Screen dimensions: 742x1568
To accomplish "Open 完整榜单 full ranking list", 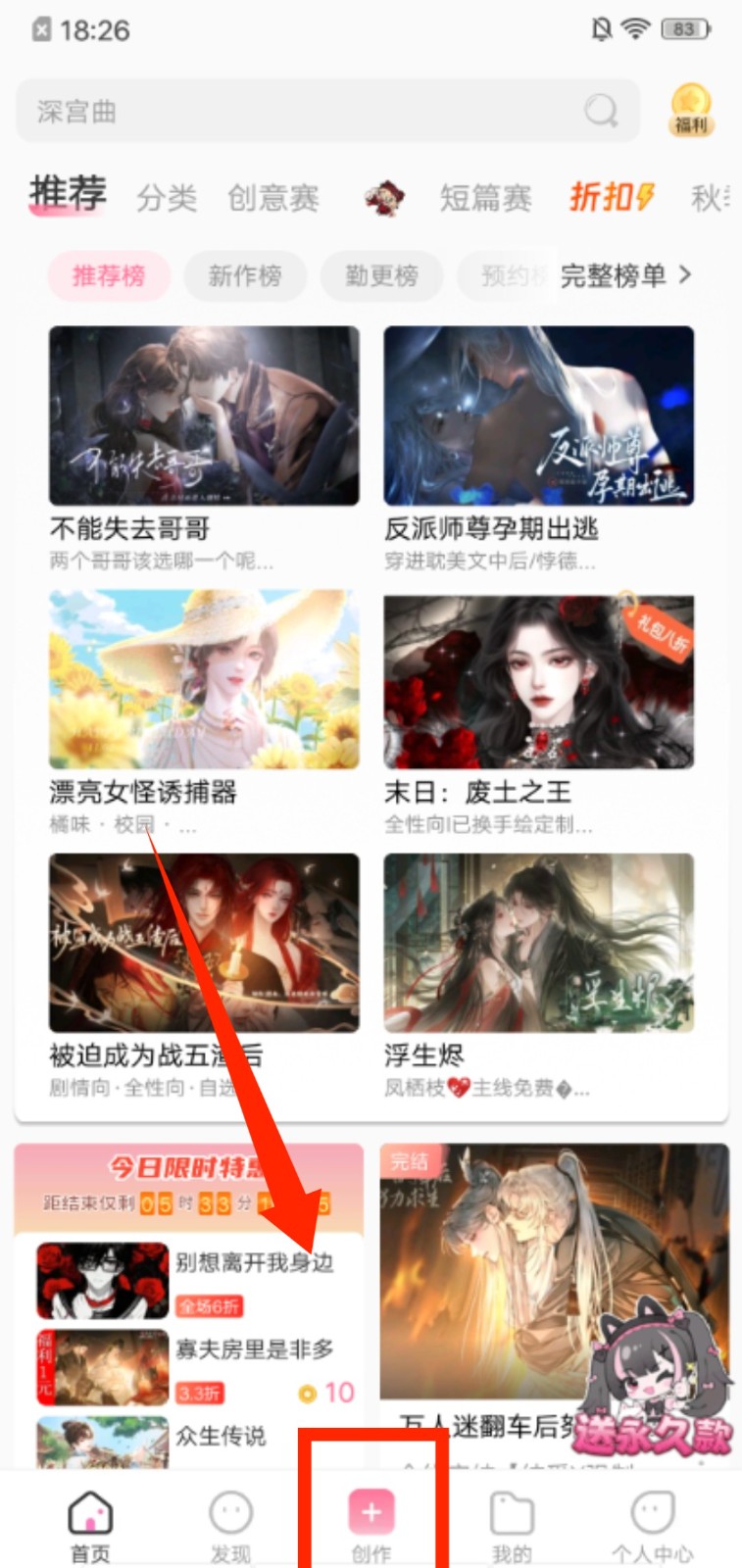I will pos(624,275).
